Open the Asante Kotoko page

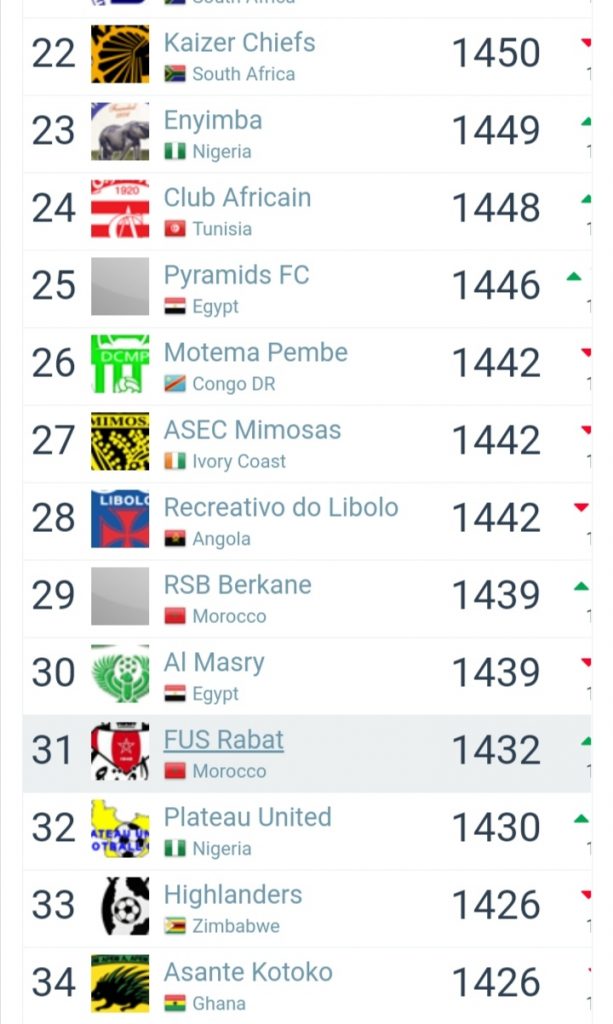[x=248, y=972]
